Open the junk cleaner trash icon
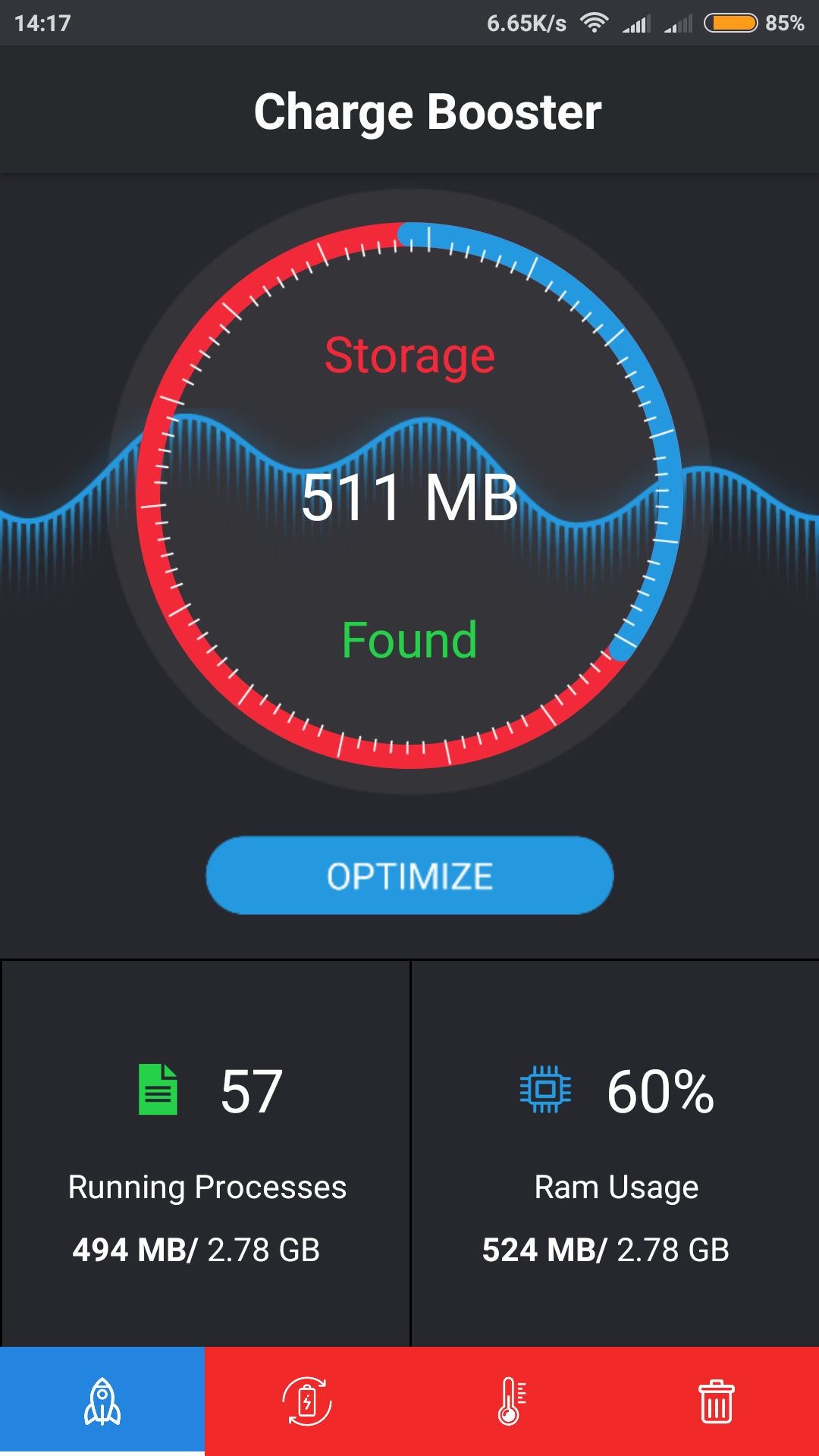 click(x=717, y=1401)
